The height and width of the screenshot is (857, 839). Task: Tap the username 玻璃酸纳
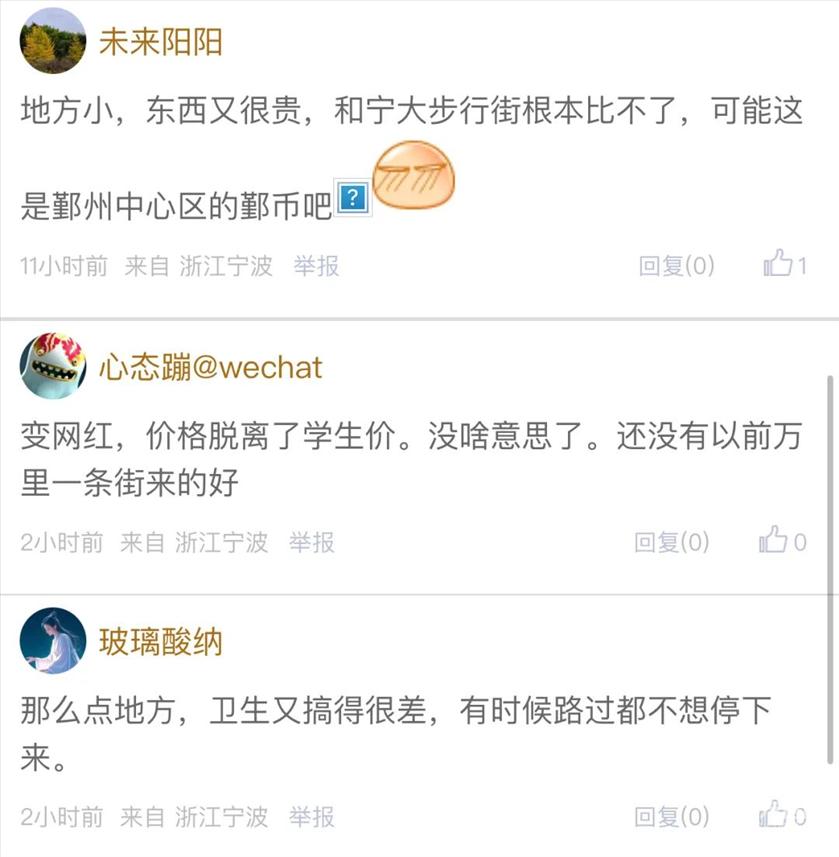click(x=160, y=641)
